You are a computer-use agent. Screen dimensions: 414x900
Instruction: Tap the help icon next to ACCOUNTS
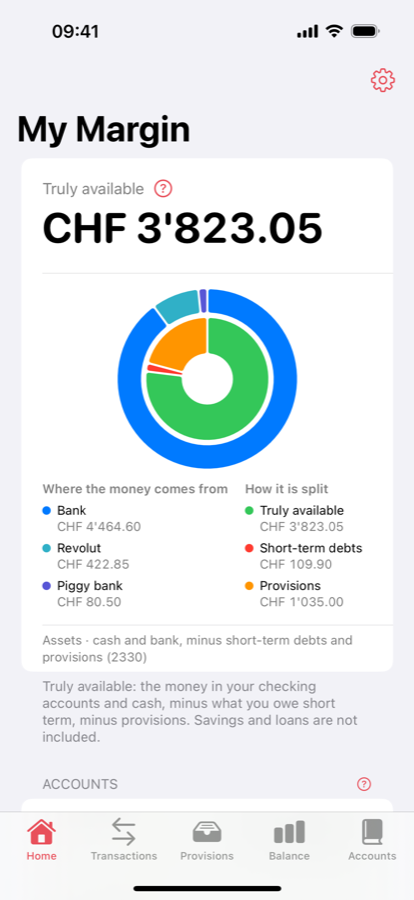364,784
